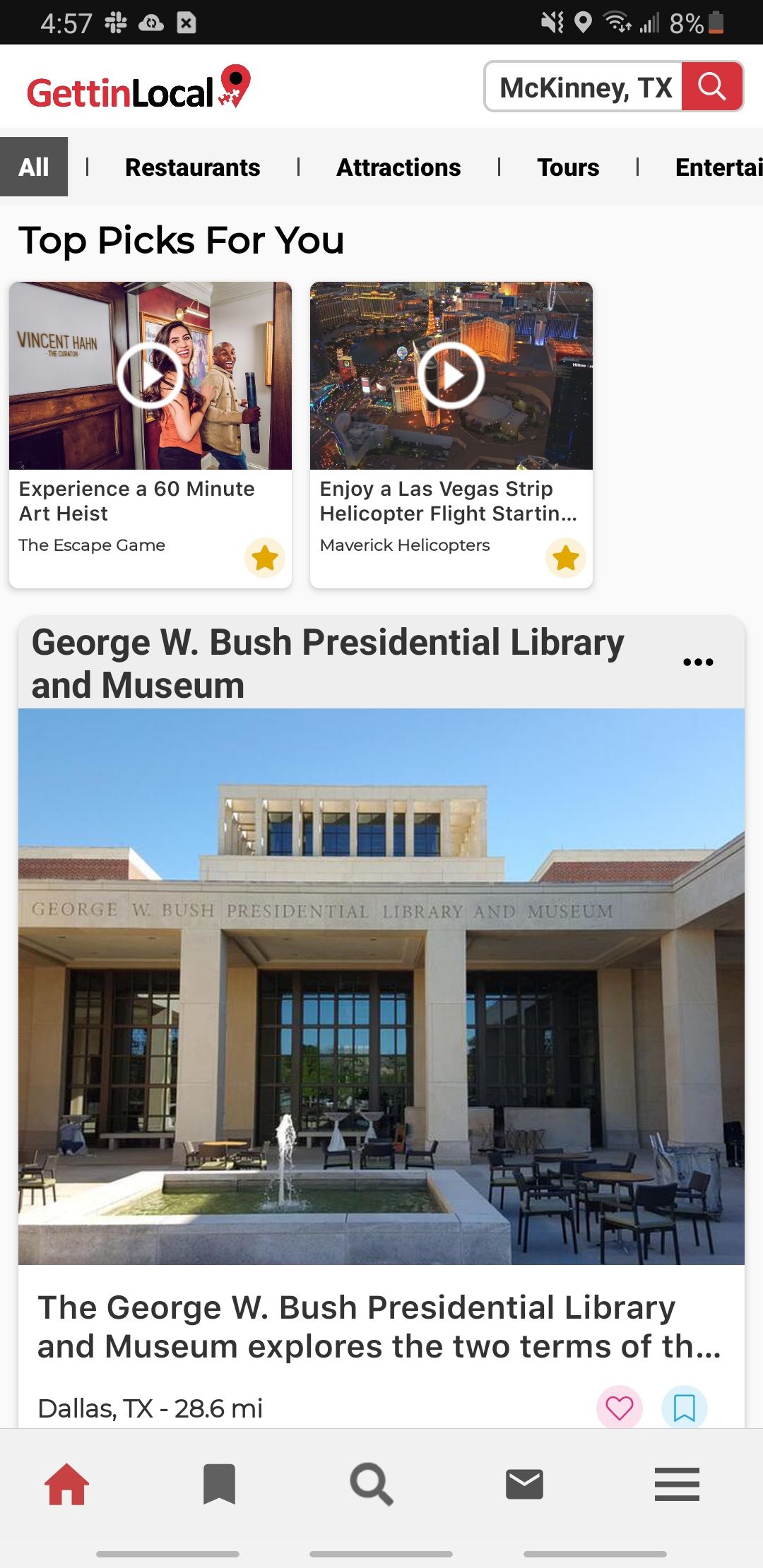Switch to the Restaurants tab
This screenshot has height=1568, width=763.
(x=192, y=167)
